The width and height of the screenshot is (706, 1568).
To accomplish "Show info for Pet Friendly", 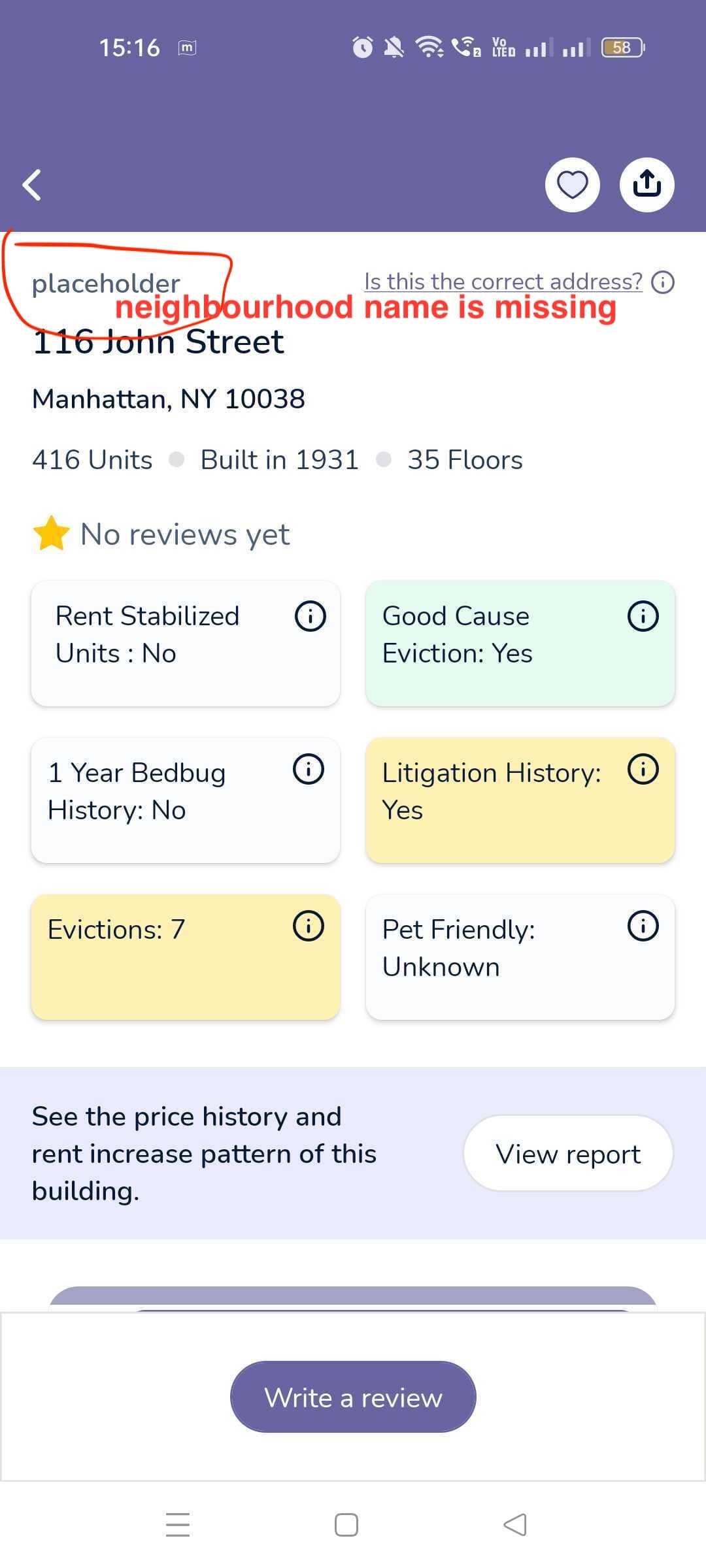I will (x=643, y=926).
